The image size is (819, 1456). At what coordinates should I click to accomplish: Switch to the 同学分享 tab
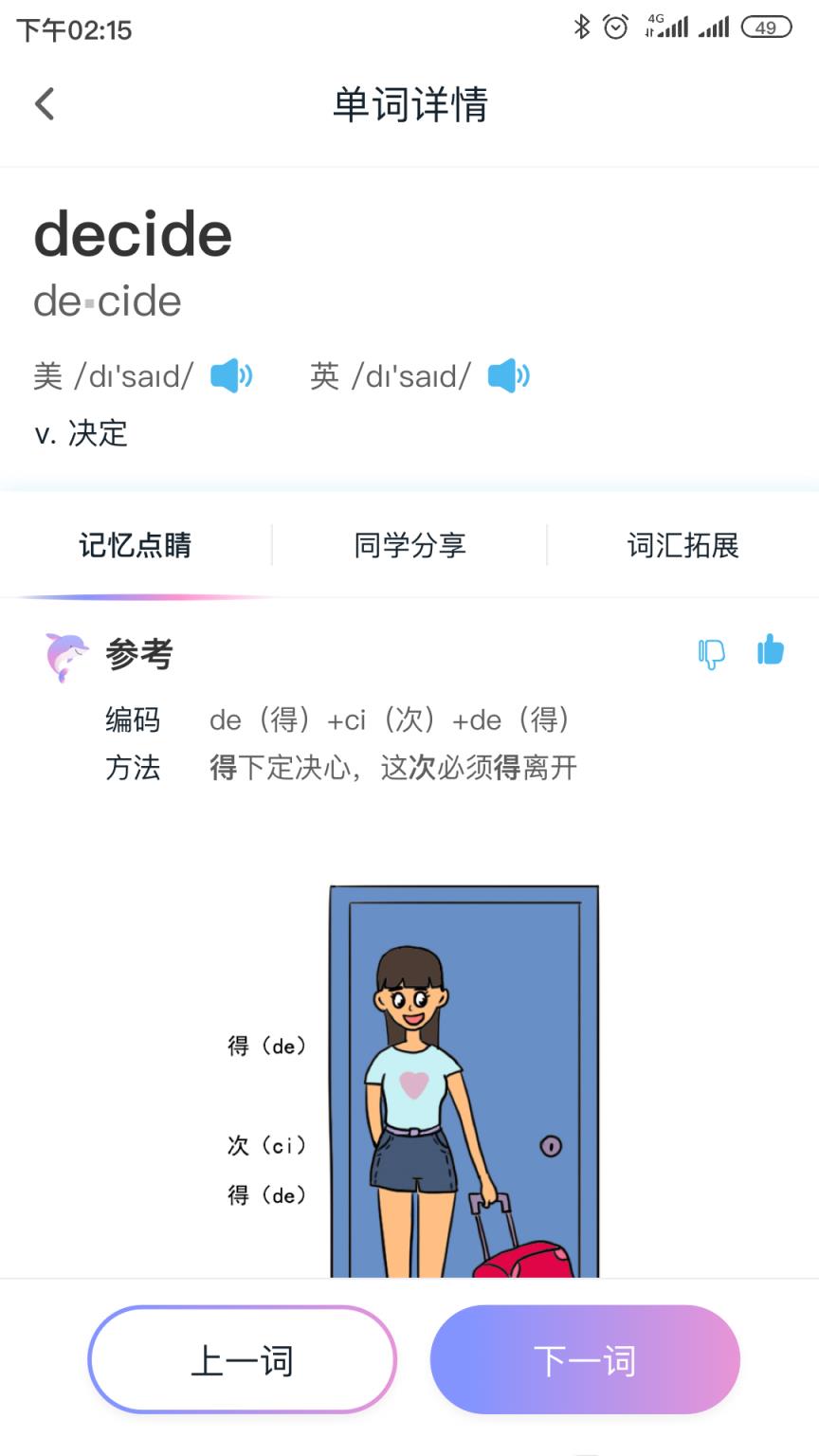click(x=409, y=545)
